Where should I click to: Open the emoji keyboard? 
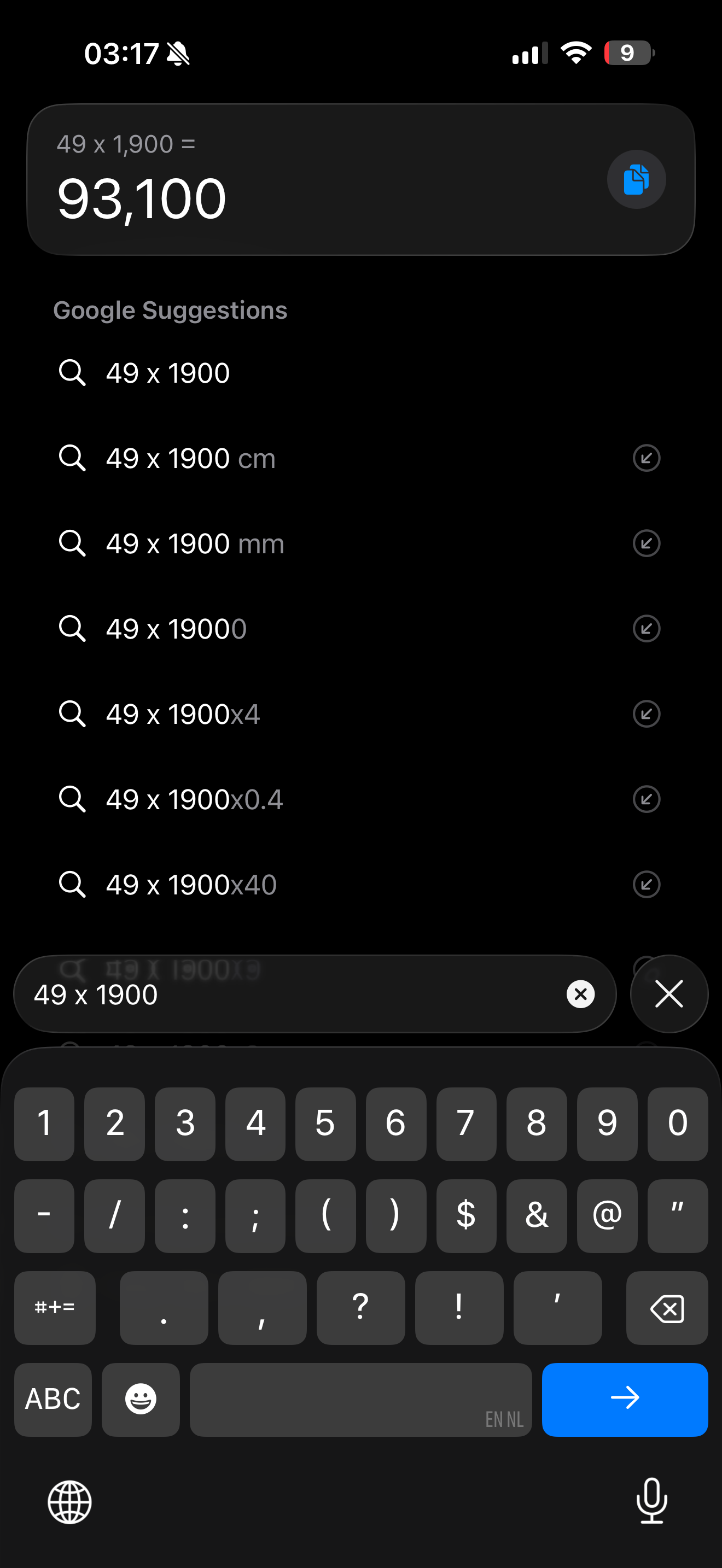(x=141, y=1399)
